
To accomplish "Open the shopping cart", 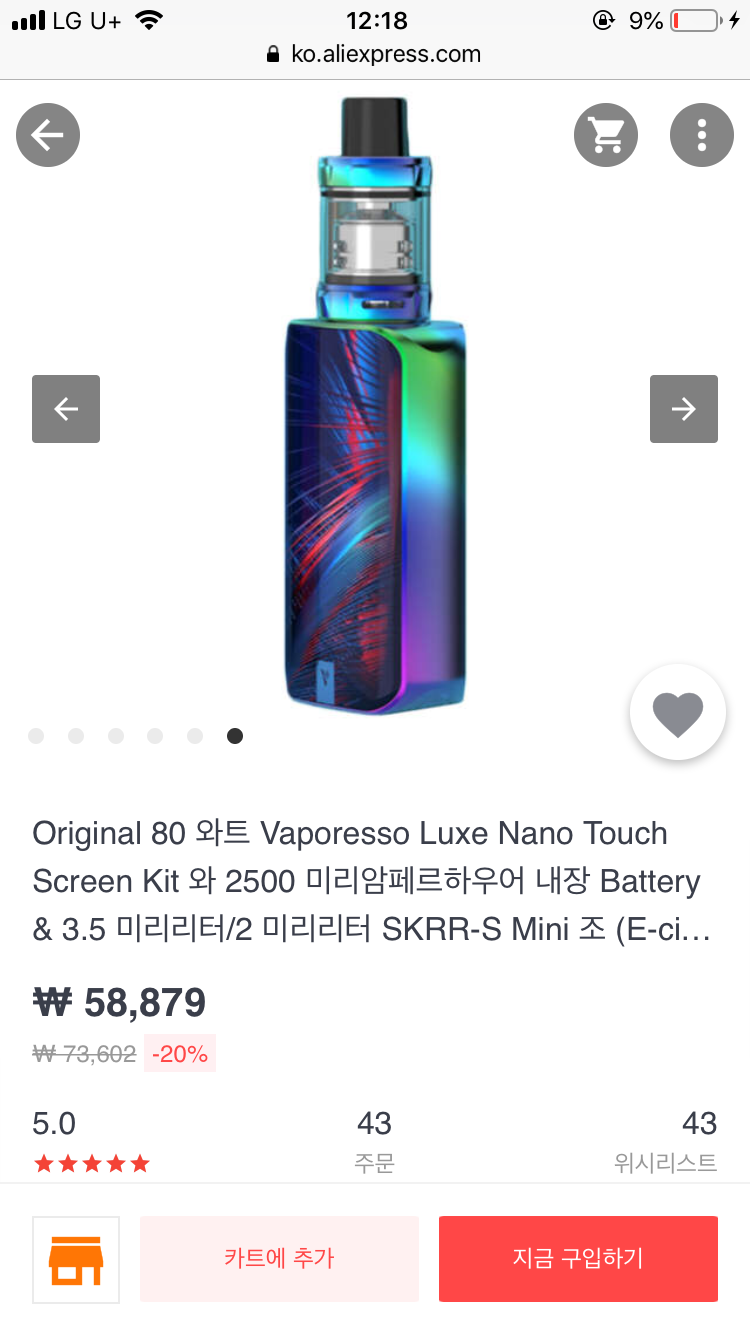I will 605,134.
